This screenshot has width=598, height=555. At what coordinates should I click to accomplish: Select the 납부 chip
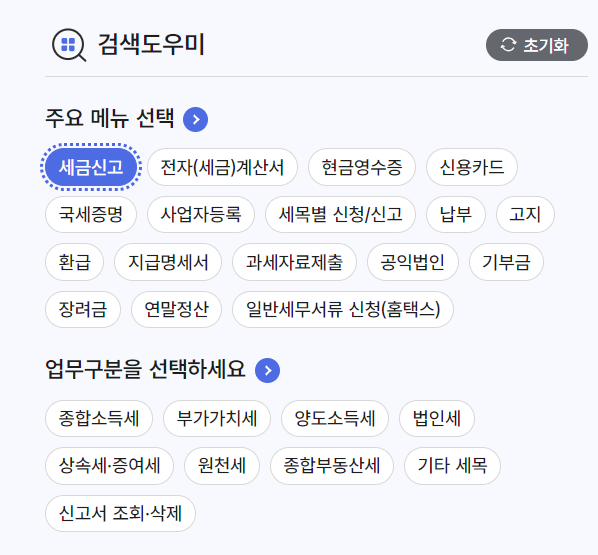tap(456, 214)
